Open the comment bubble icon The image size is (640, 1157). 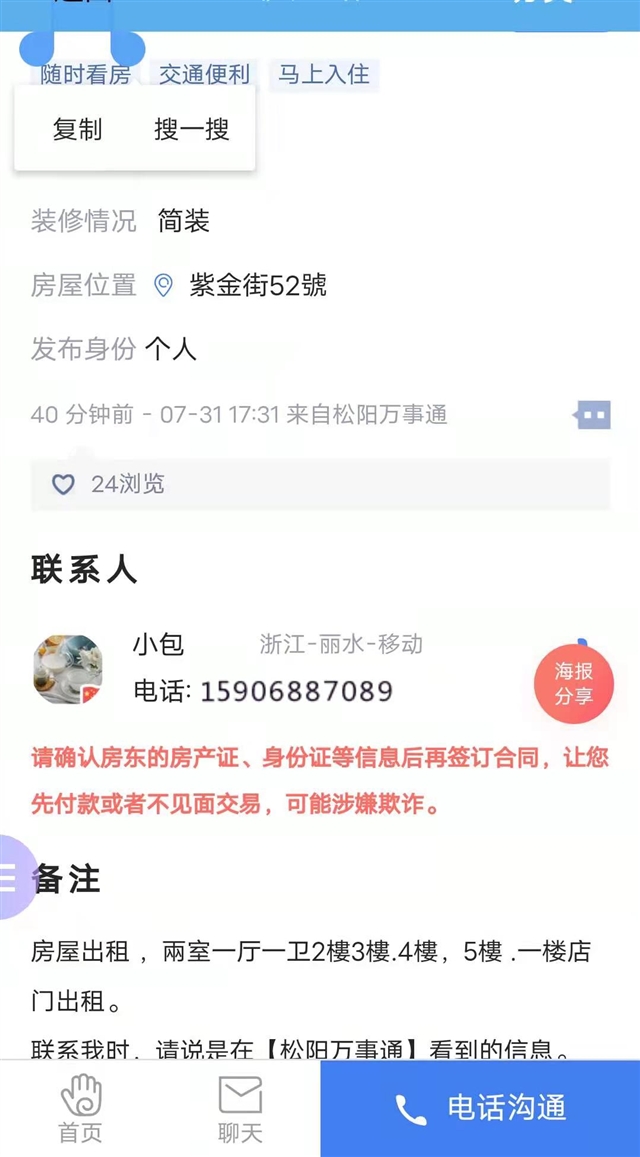(x=592, y=414)
